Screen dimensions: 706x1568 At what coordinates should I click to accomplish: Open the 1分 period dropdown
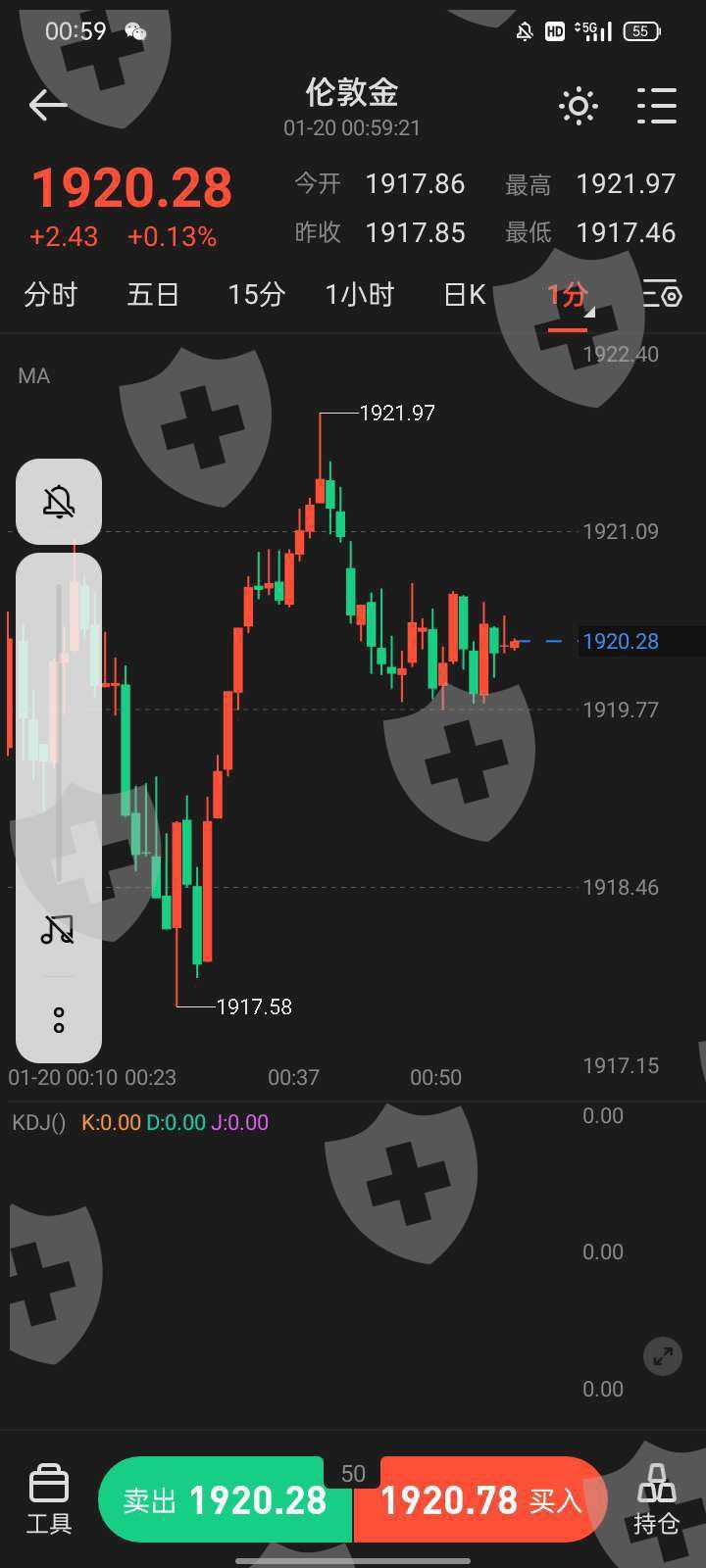[x=569, y=295]
